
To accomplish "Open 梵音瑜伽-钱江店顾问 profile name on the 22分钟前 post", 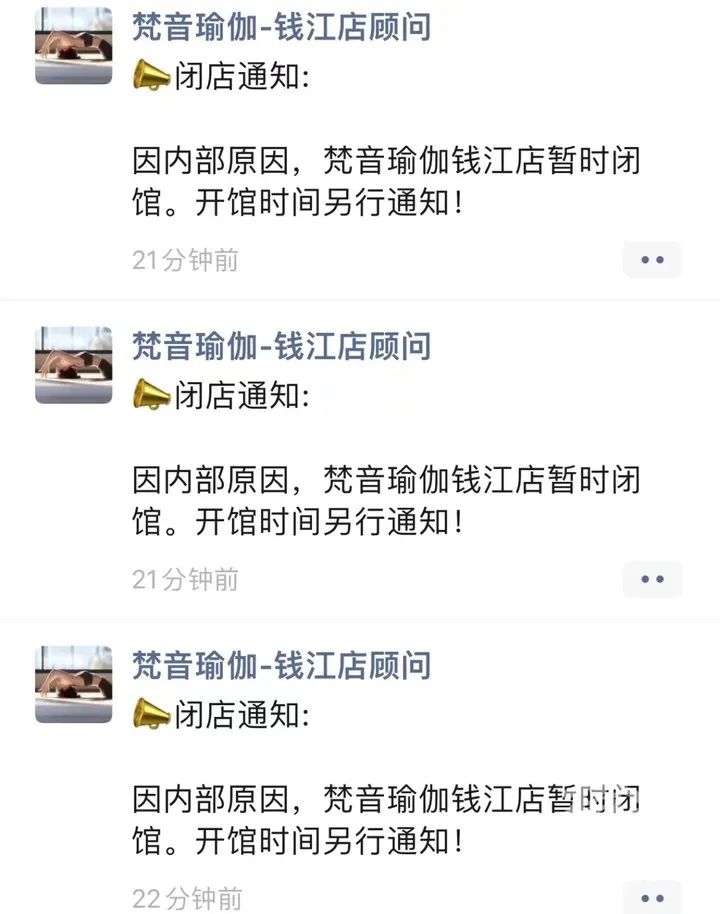I will point(281,665).
